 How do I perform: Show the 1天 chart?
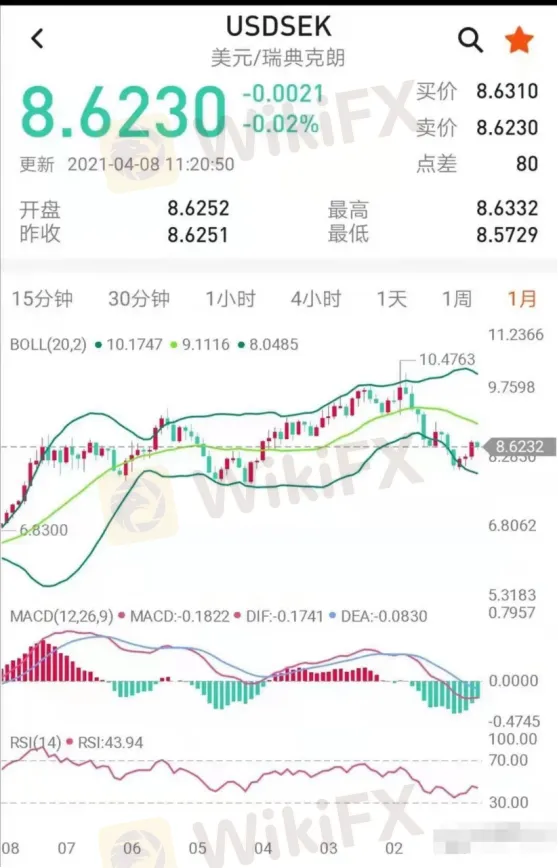tap(392, 299)
